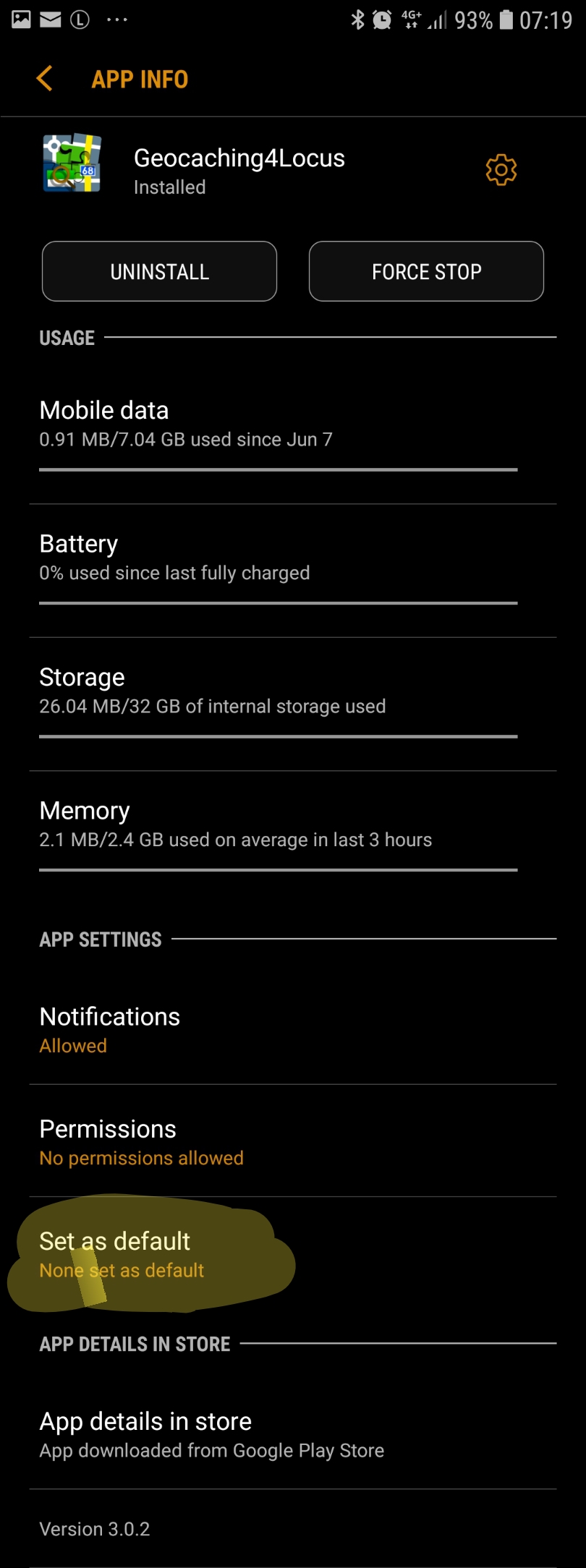Viewport: 586px width, 1568px height.
Task: Open App details in store
Action: pyautogui.click(x=278, y=1435)
